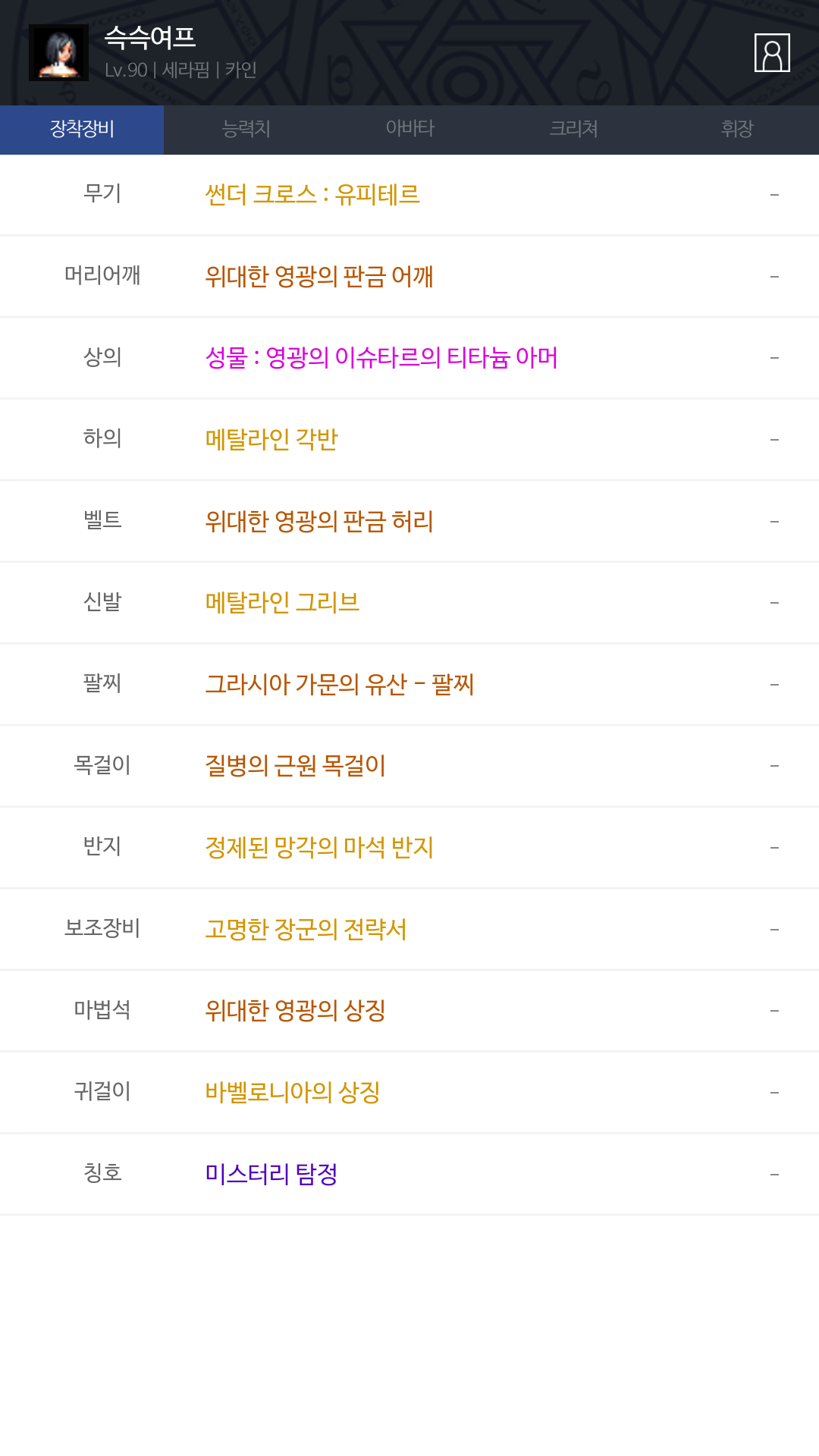Select the 휘장 tab

coord(737,130)
